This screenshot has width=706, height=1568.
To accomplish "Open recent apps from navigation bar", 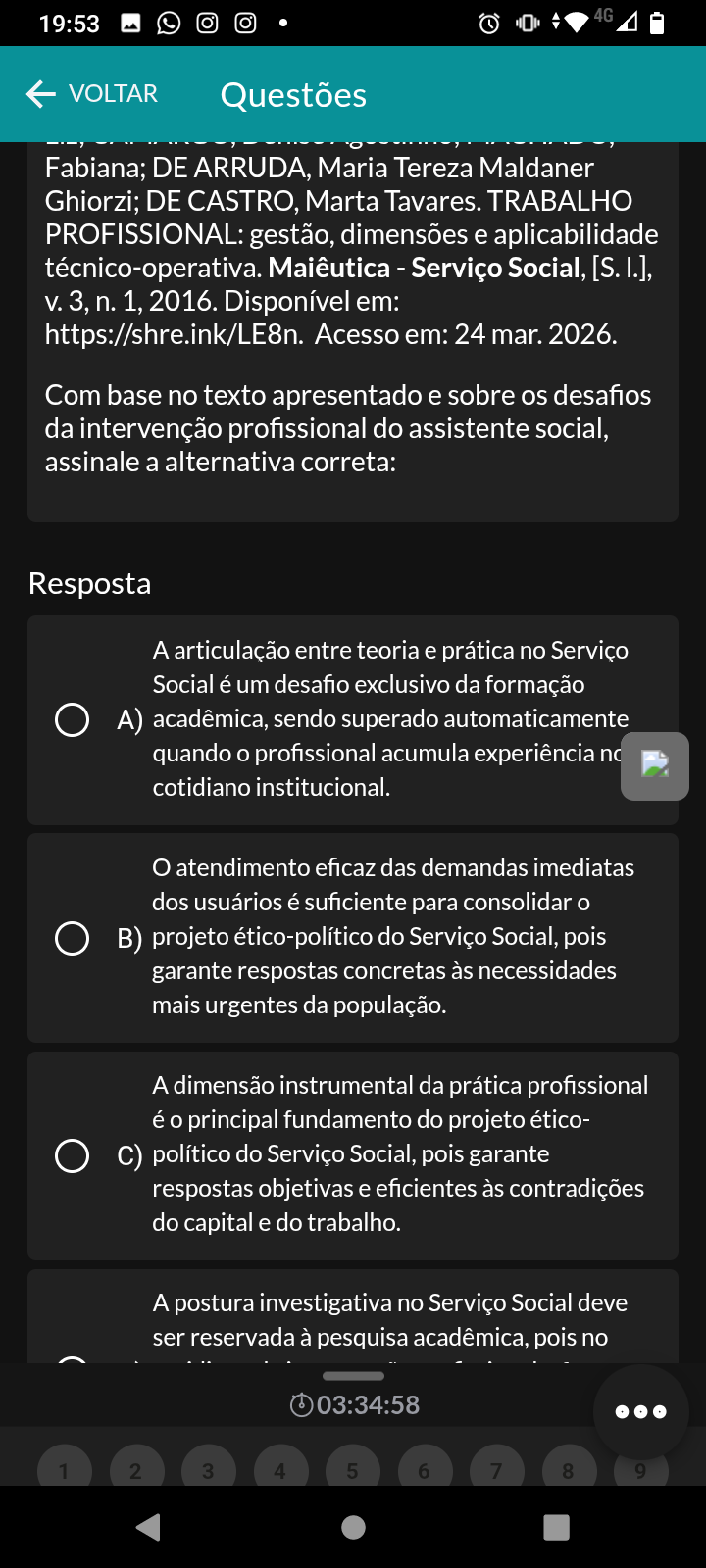I will [x=556, y=1527].
